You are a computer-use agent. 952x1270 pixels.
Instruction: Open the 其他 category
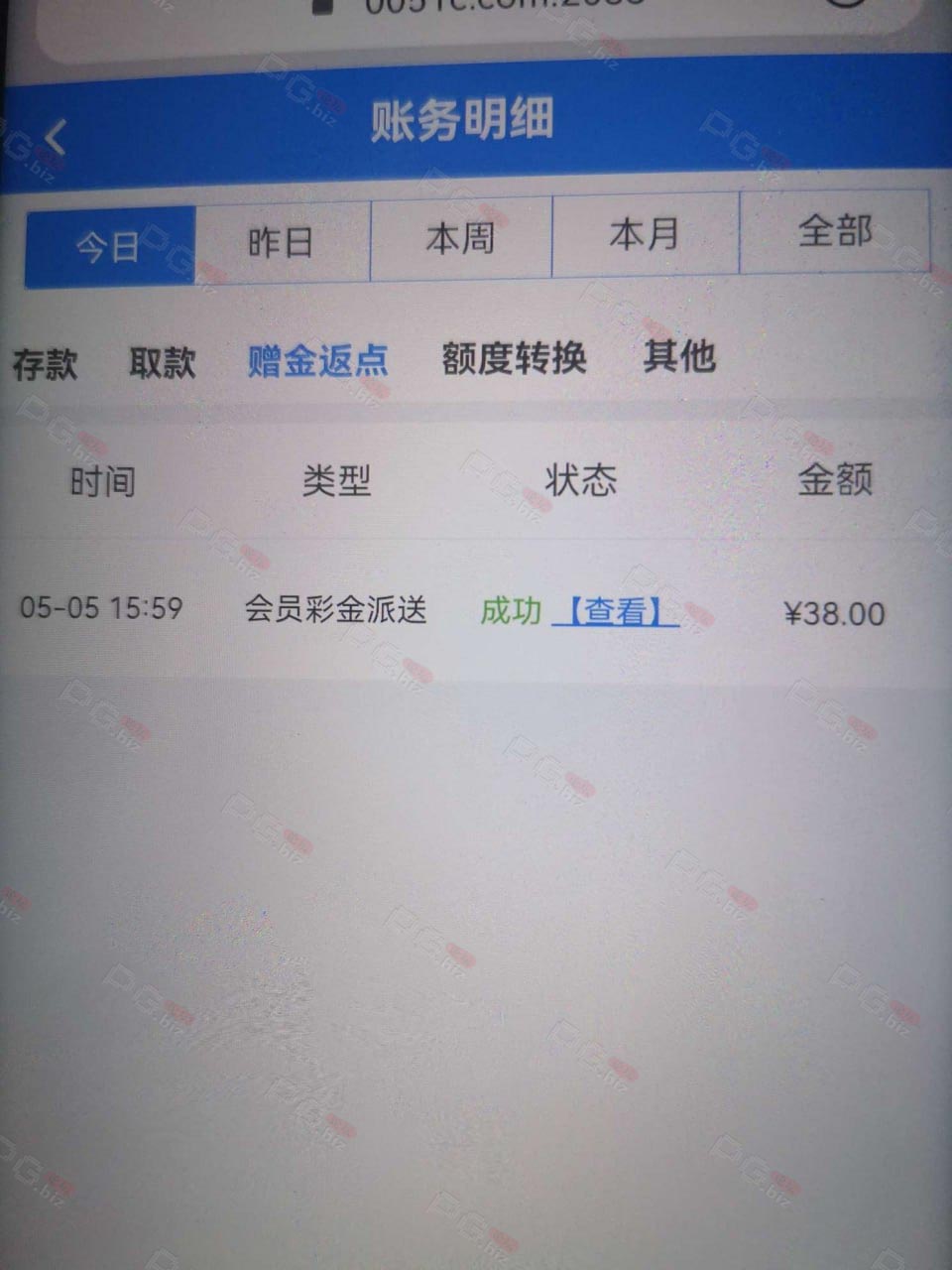coord(679,355)
